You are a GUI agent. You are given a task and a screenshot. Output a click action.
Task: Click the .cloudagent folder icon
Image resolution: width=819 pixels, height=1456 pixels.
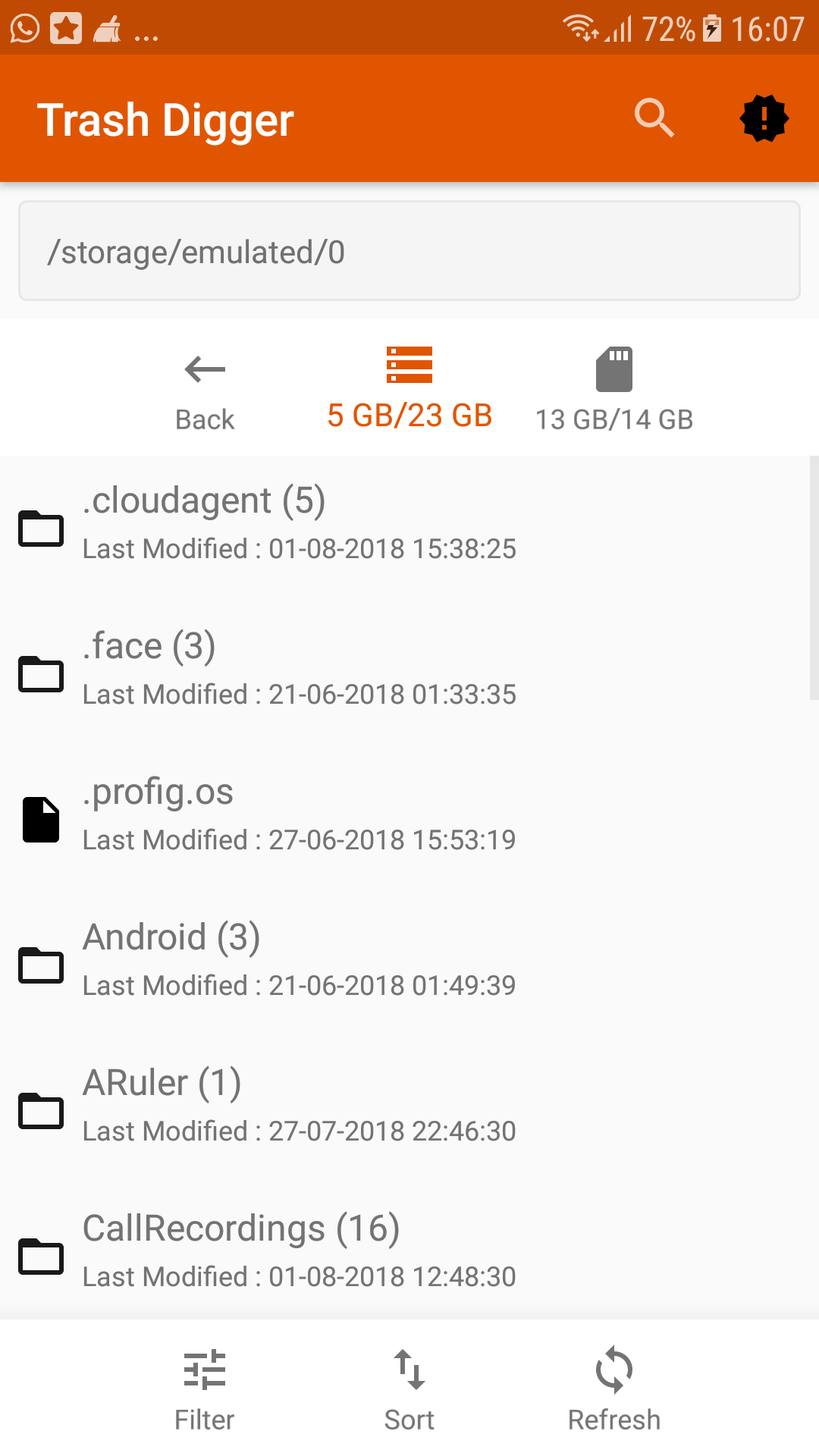click(x=41, y=529)
